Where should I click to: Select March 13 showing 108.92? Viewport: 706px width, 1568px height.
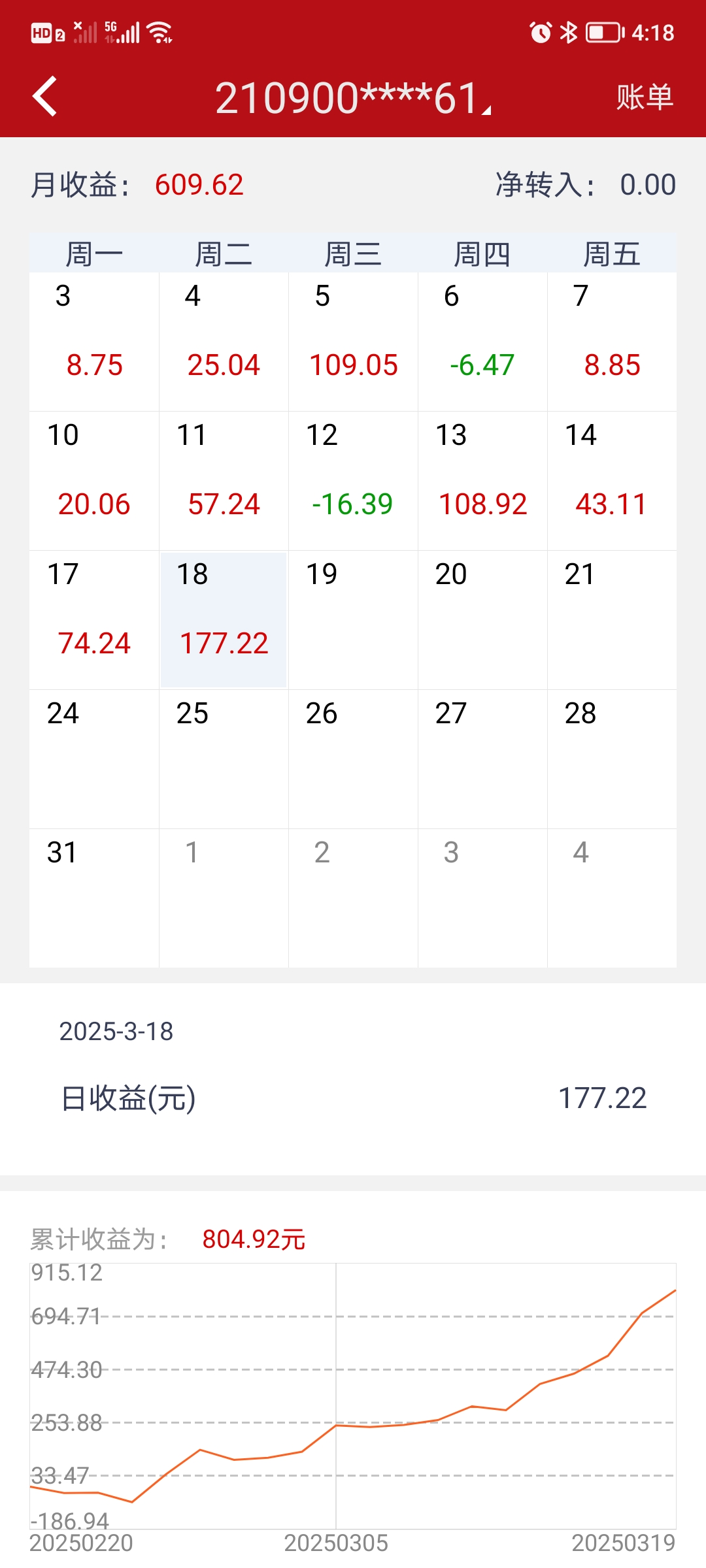[x=482, y=481]
